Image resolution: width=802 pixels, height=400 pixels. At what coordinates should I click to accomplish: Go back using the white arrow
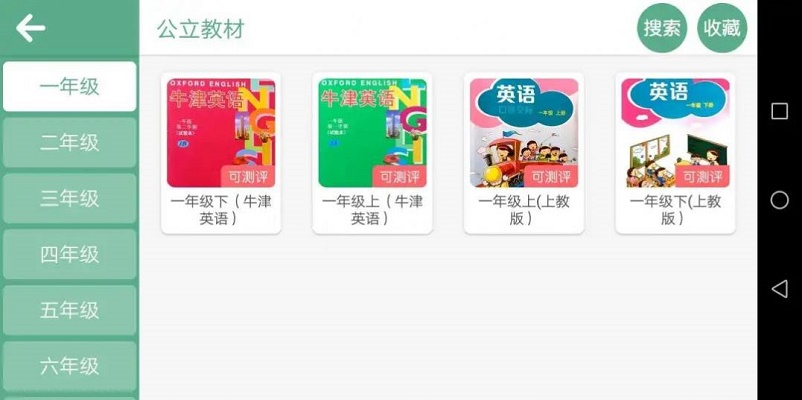pos(31,28)
